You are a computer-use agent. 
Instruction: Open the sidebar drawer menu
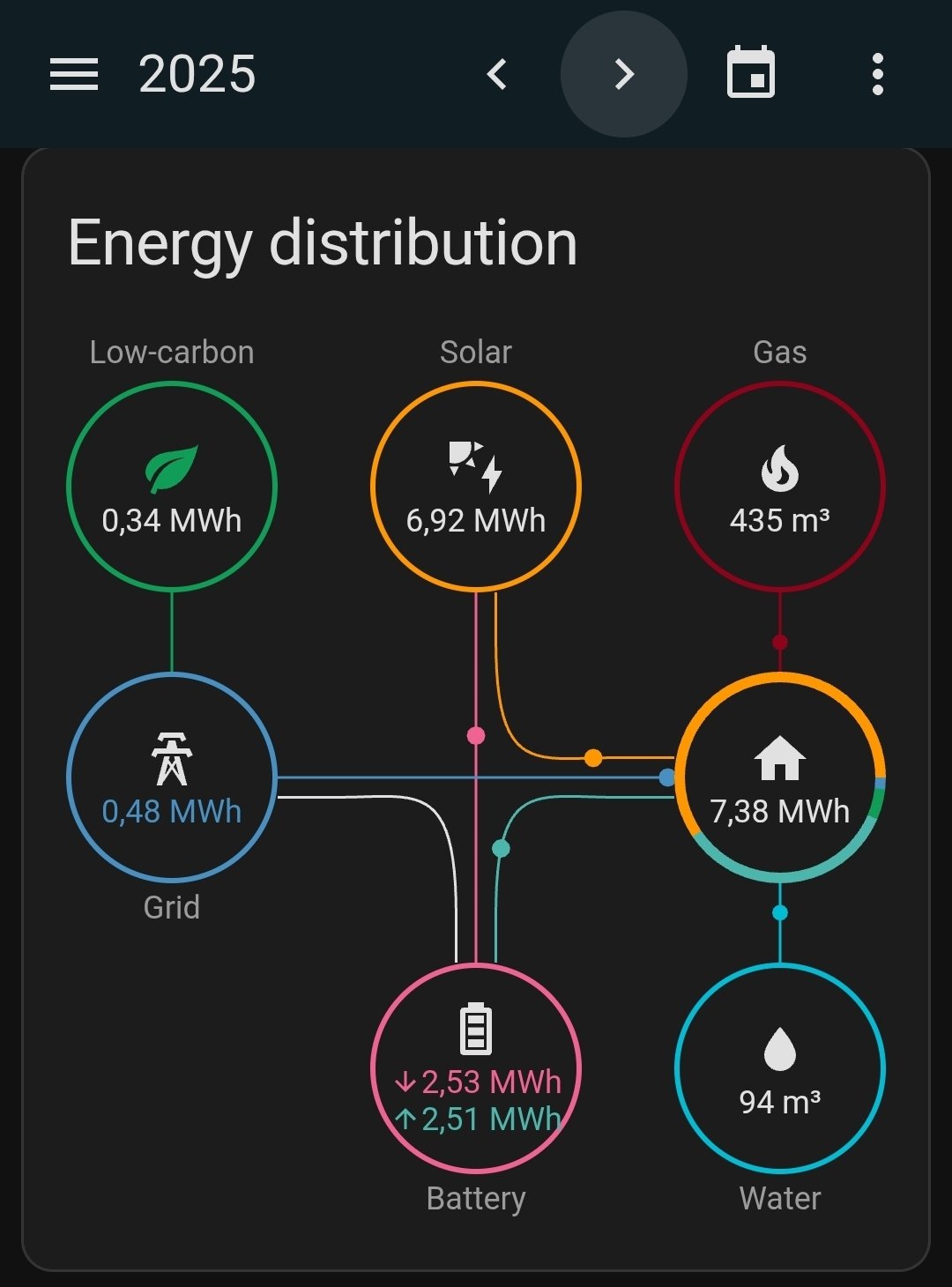click(x=74, y=74)
